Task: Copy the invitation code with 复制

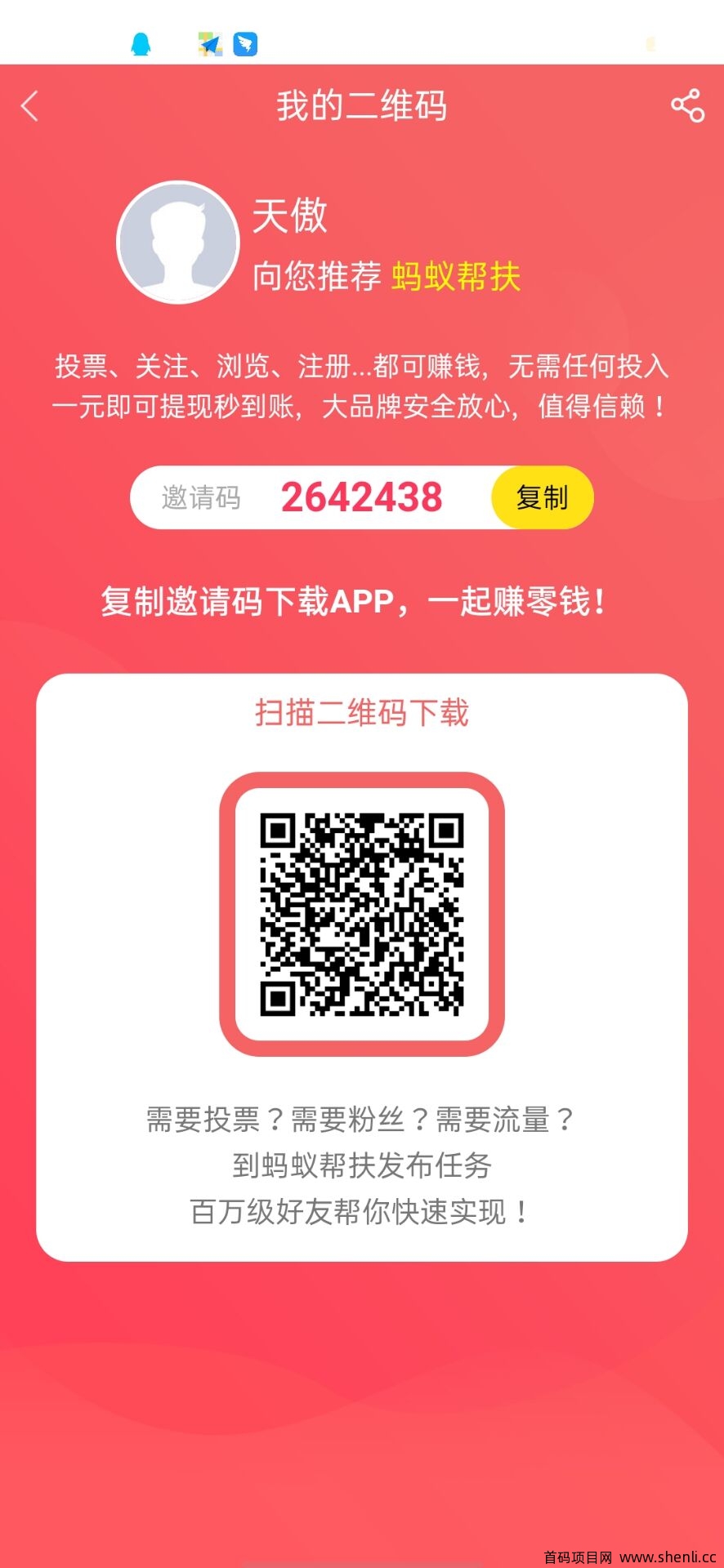Action: 541,497
